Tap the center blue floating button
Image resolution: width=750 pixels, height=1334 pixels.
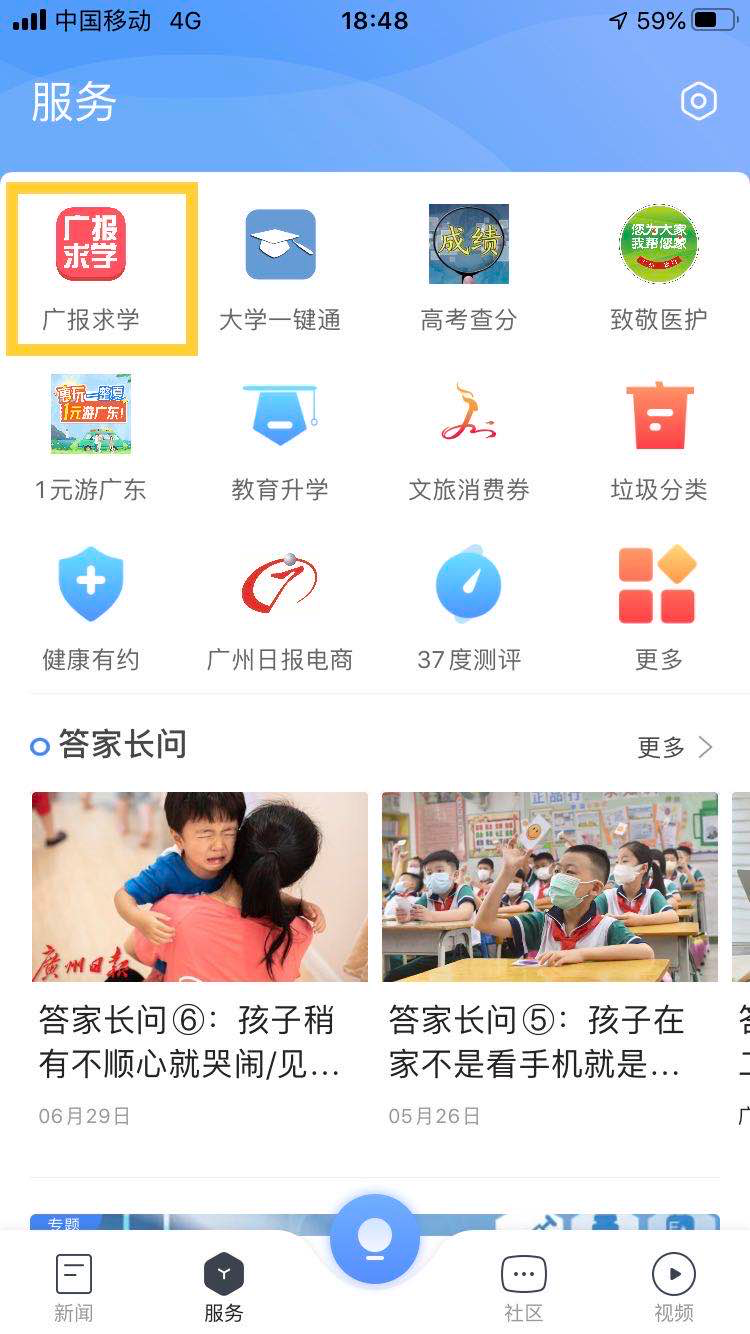point(375,1239)
